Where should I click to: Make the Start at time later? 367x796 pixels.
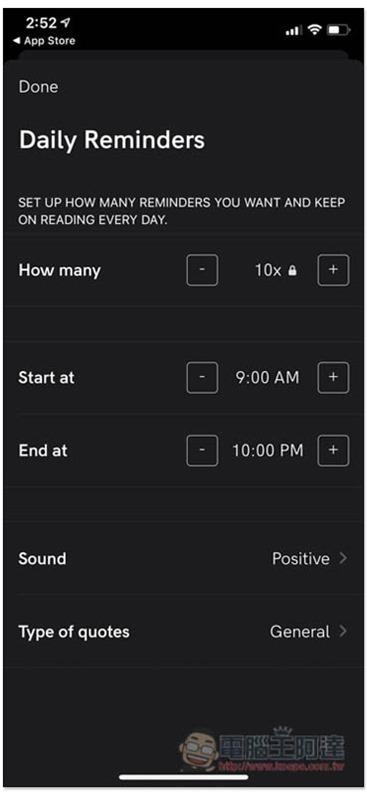click(x=333, y=378)
